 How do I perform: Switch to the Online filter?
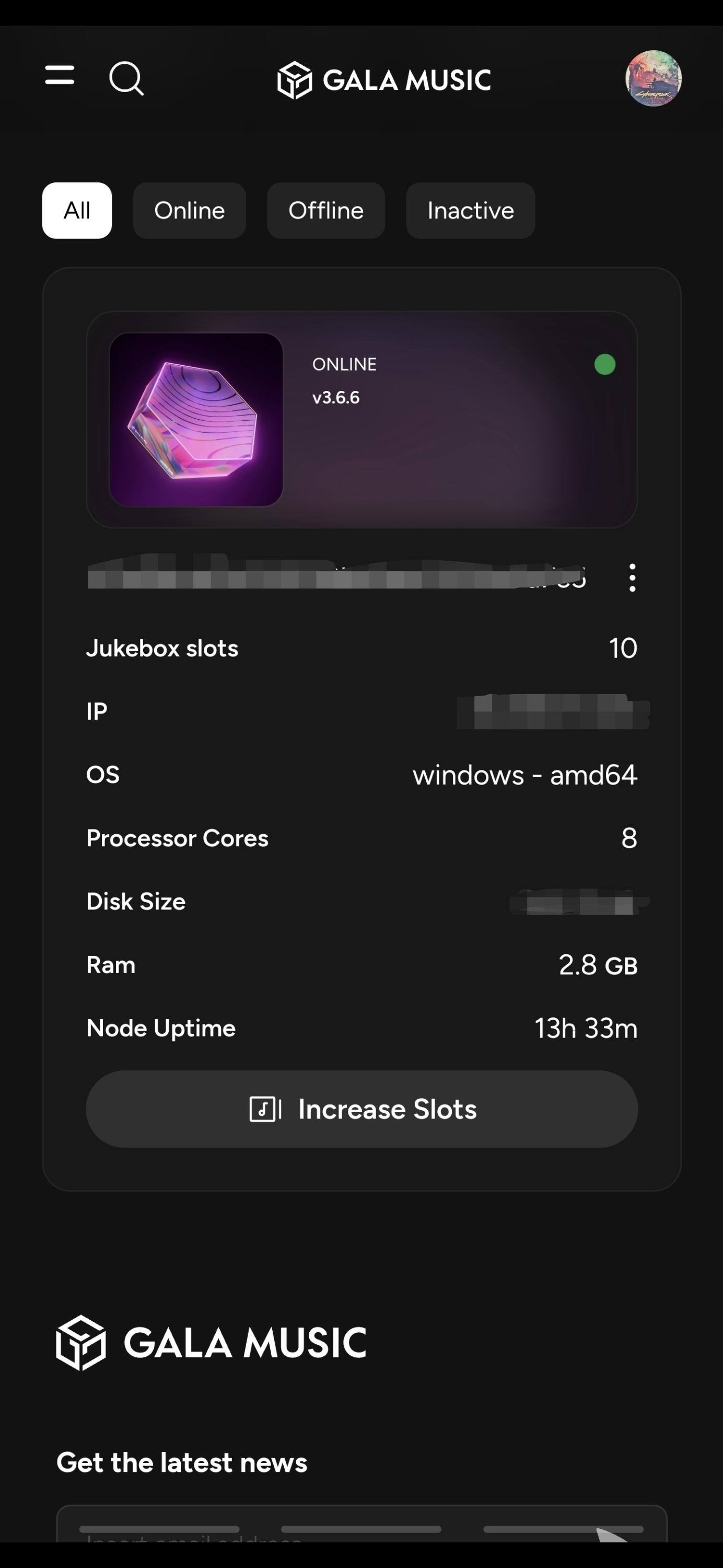(x=189, y=211)
